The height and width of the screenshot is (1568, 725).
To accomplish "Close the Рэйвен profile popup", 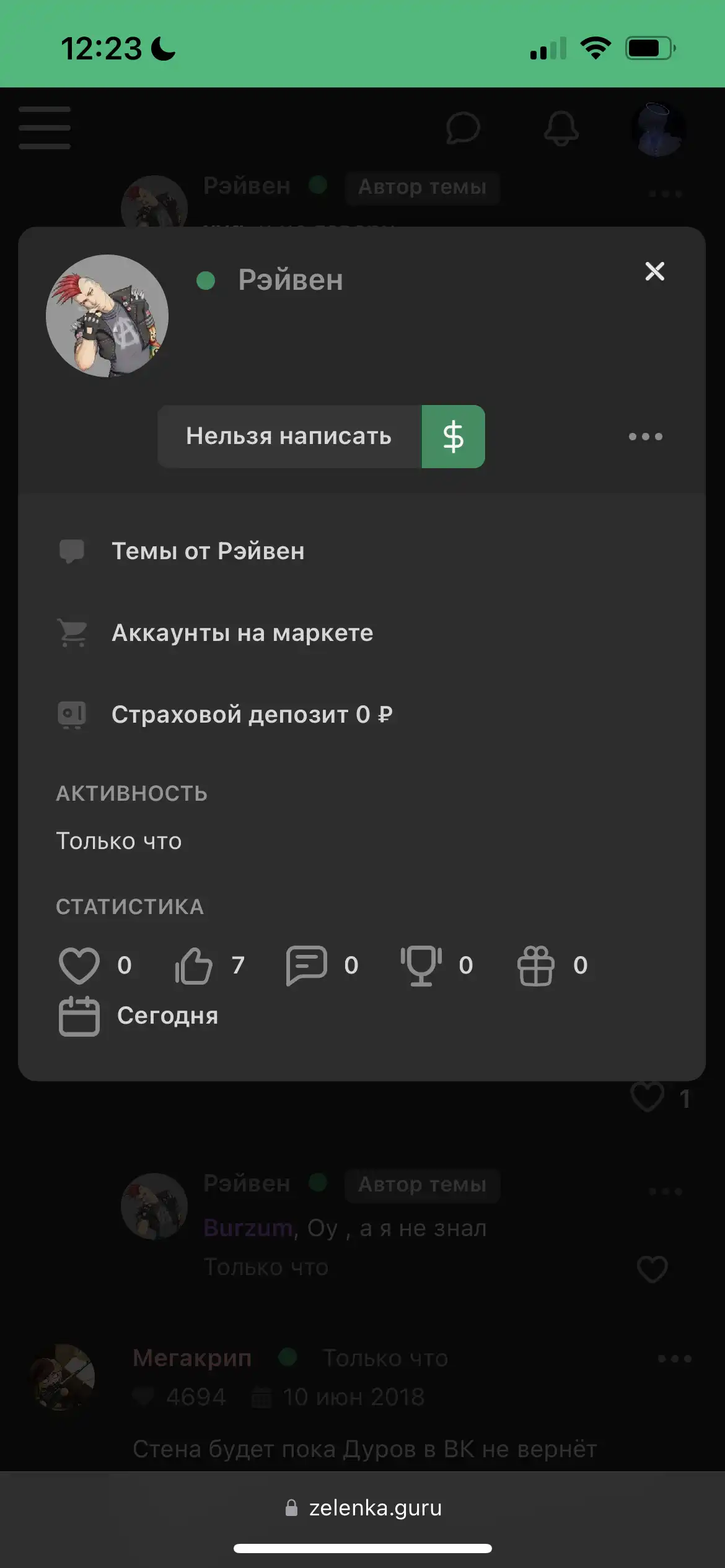I will coord(654,271).
